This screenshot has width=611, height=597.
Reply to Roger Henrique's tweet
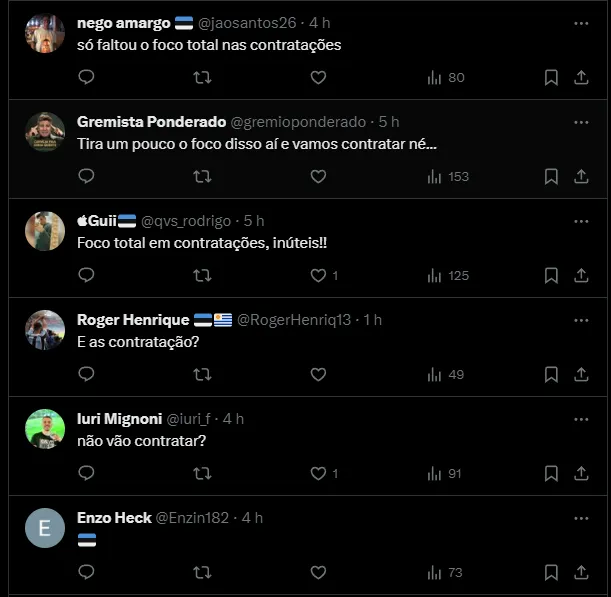(x=86, y=374)
